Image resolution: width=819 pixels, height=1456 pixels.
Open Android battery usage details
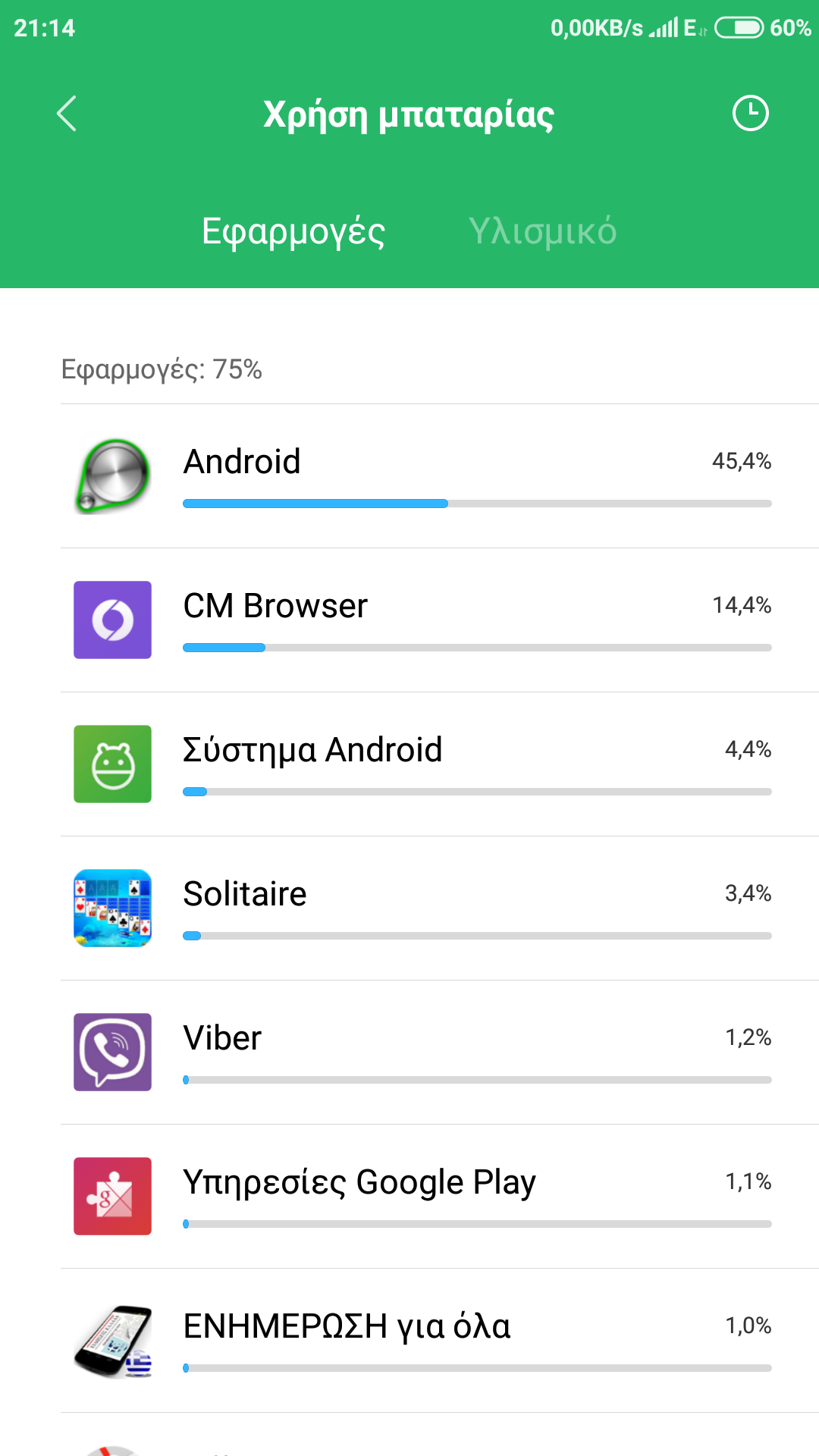pos(440,476)
